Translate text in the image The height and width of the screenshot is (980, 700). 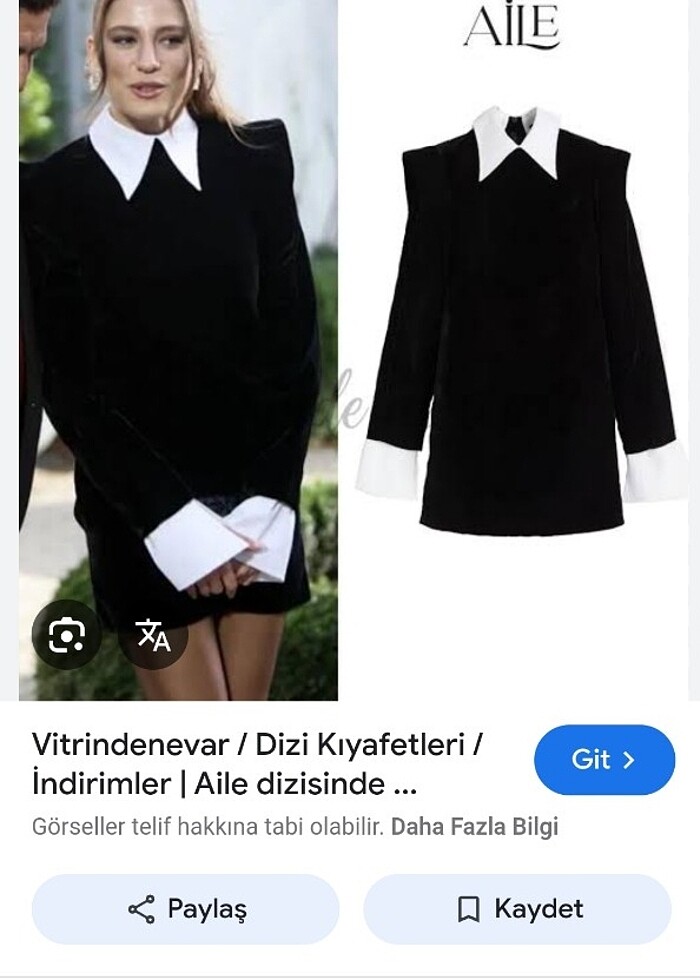153,634
